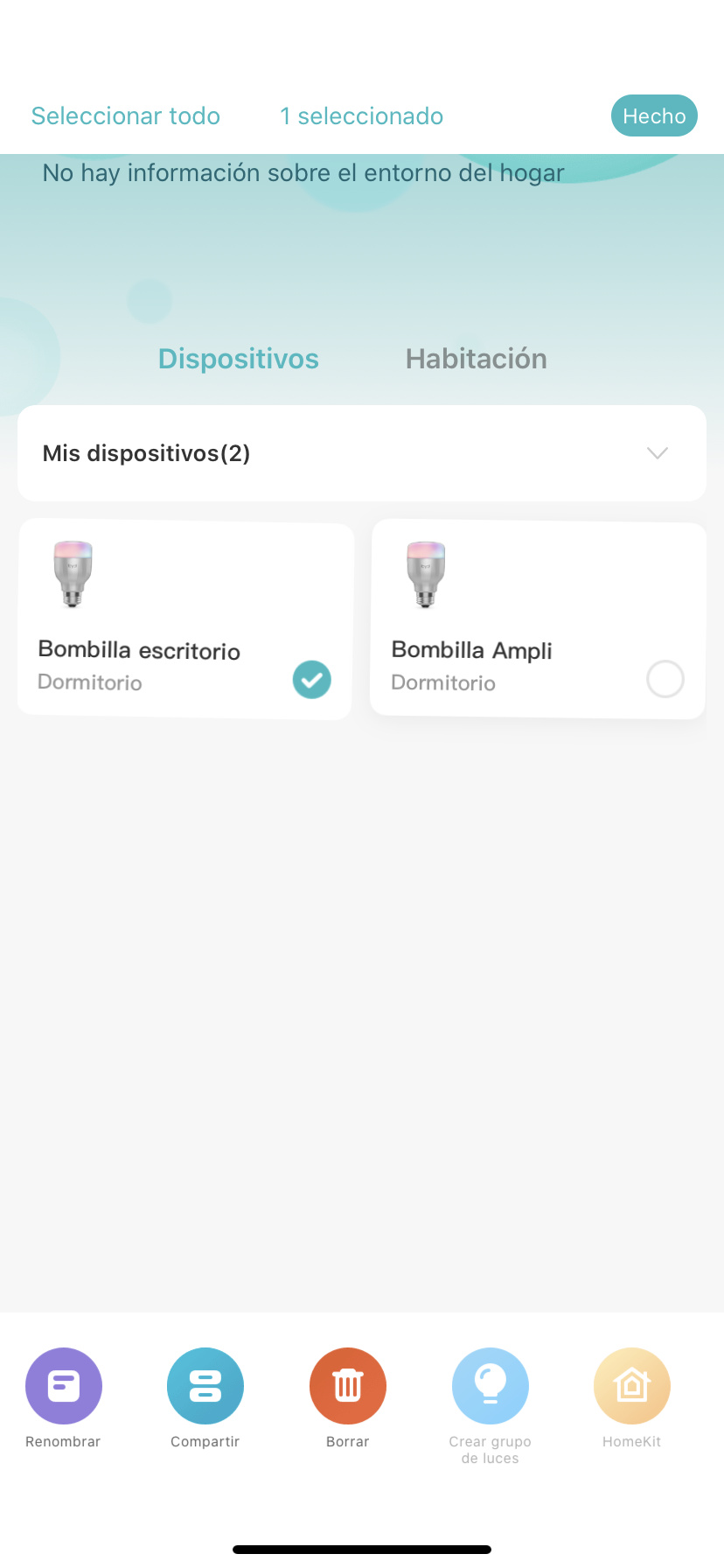Share the selected device via Compartir

(205, 1386)
